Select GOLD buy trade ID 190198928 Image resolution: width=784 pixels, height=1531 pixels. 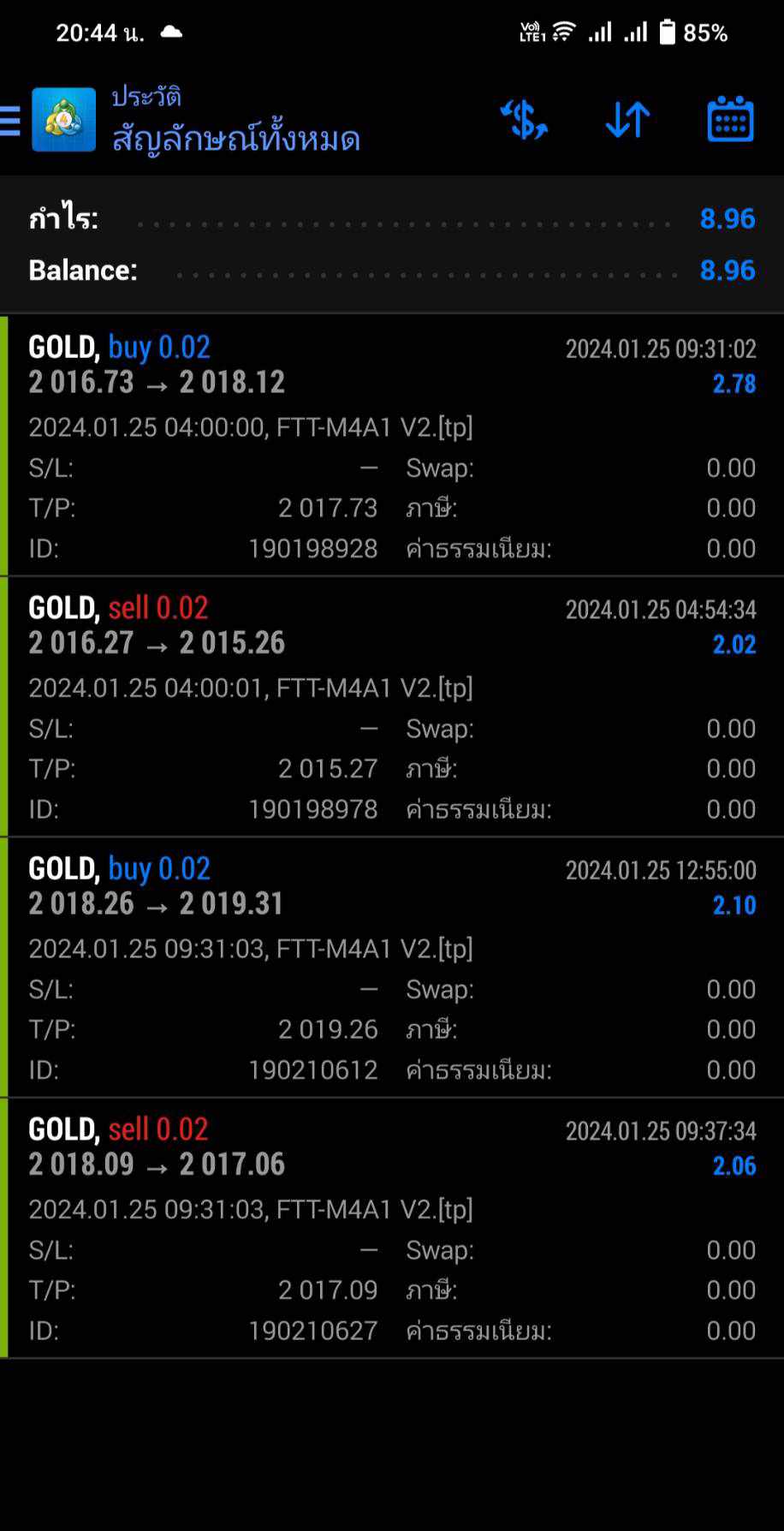tap(392, 445)
